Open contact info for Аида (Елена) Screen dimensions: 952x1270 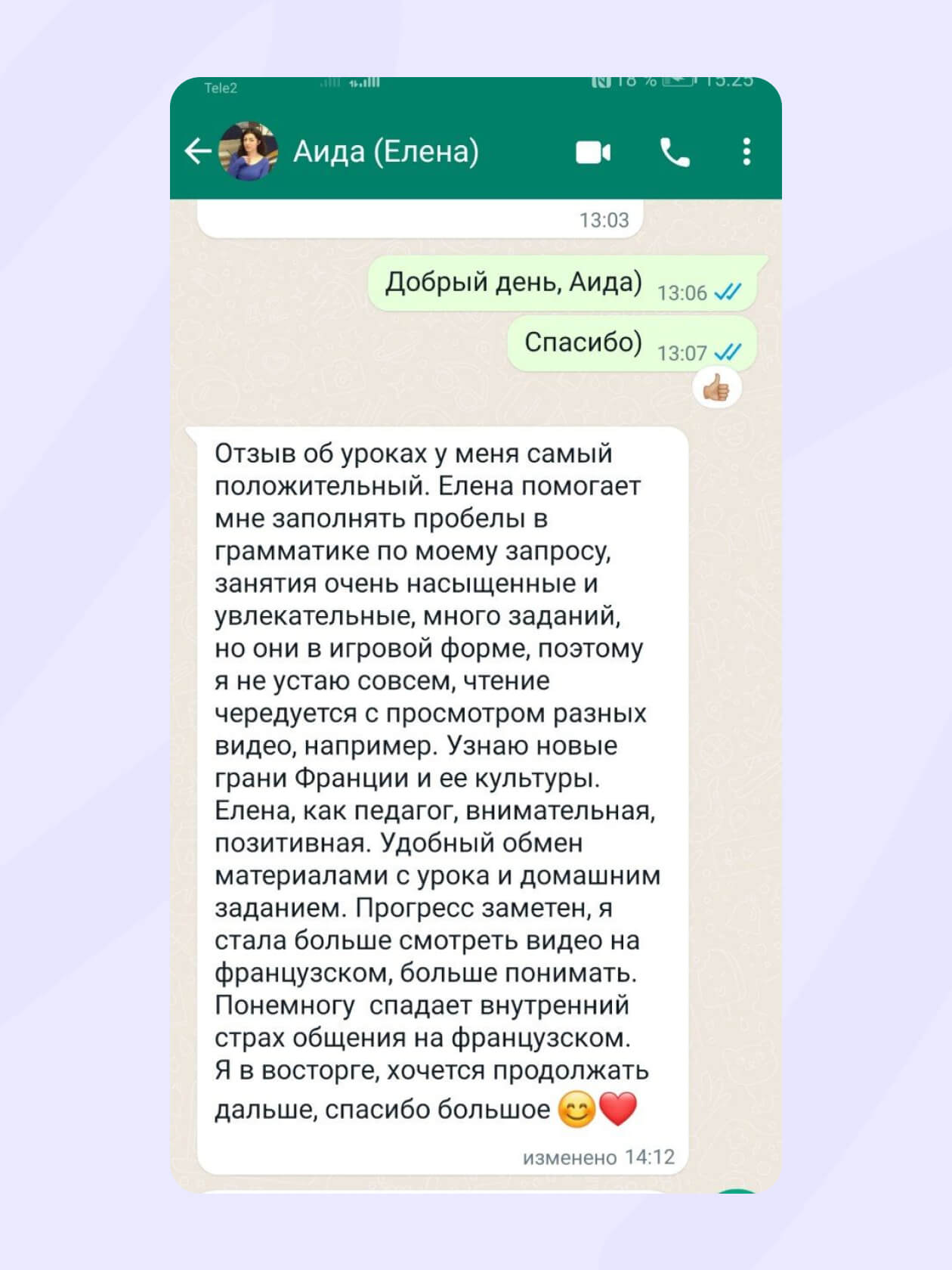(385, 151)
